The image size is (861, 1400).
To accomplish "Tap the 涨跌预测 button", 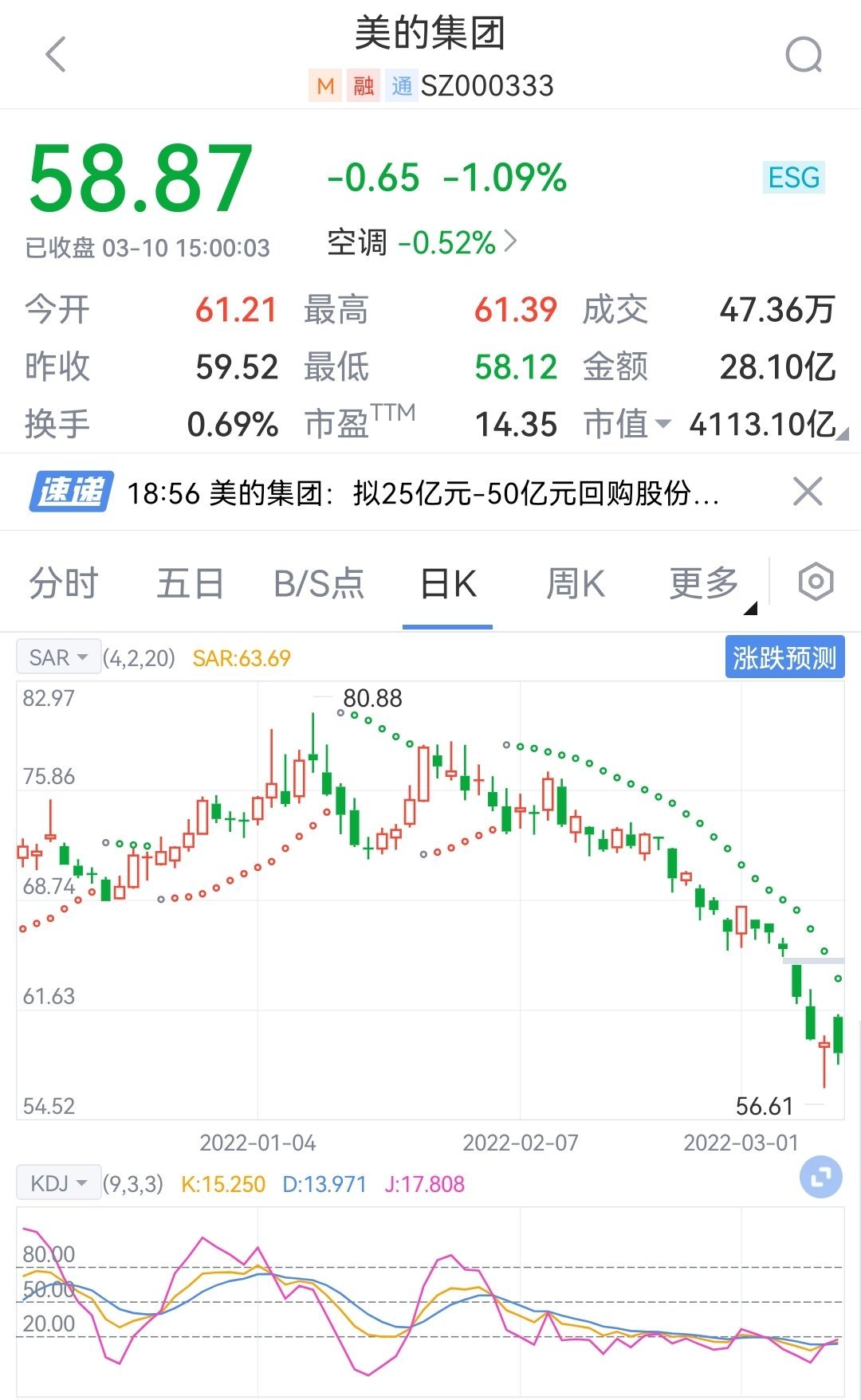I will pyautogui.click(x=784, y=658).
